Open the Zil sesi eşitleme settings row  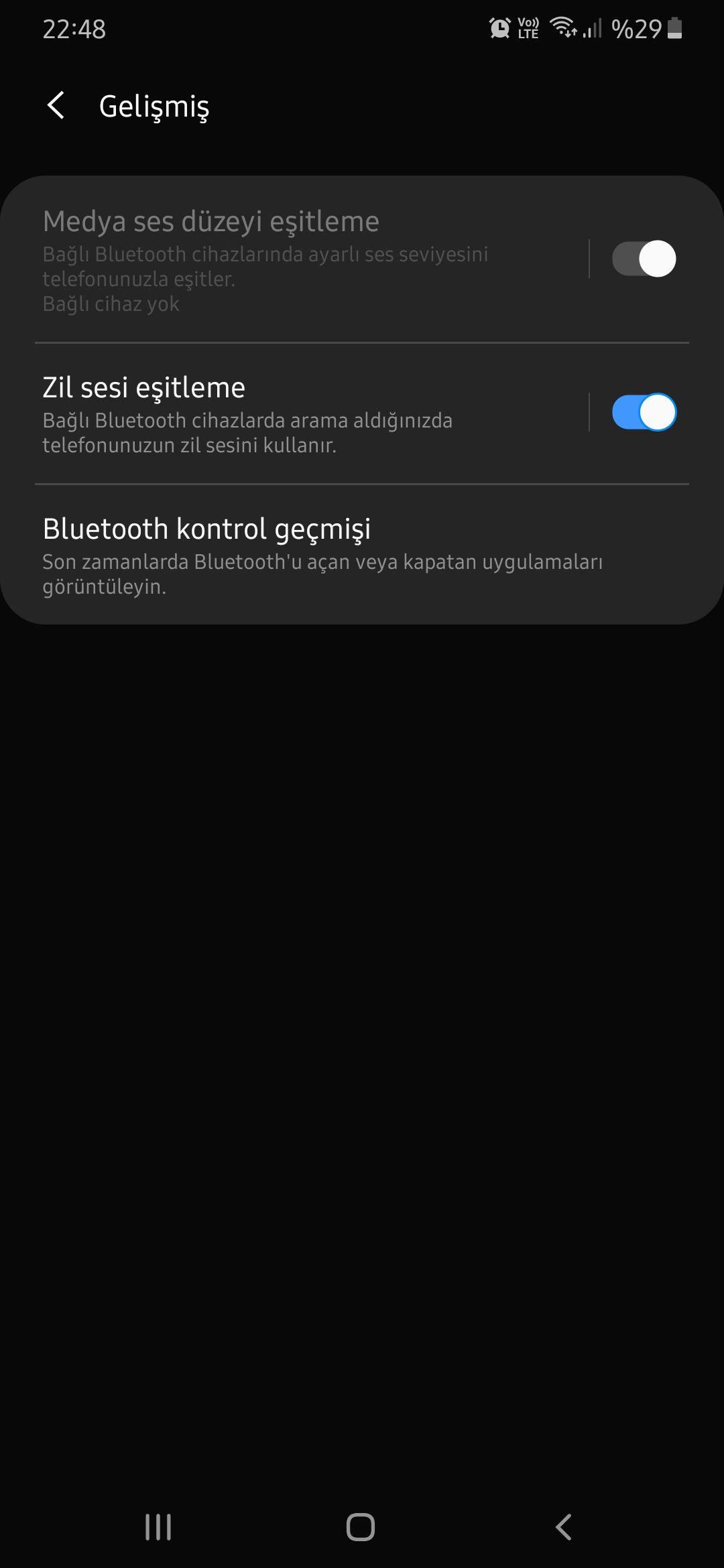(x=295, y=413)
